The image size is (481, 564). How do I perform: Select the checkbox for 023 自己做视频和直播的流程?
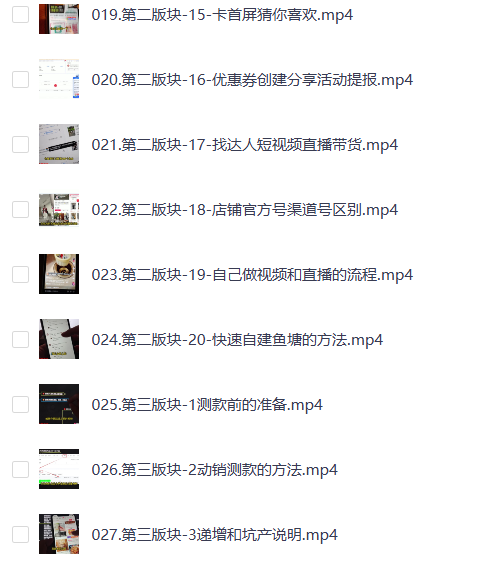click(x=21, y=274)
